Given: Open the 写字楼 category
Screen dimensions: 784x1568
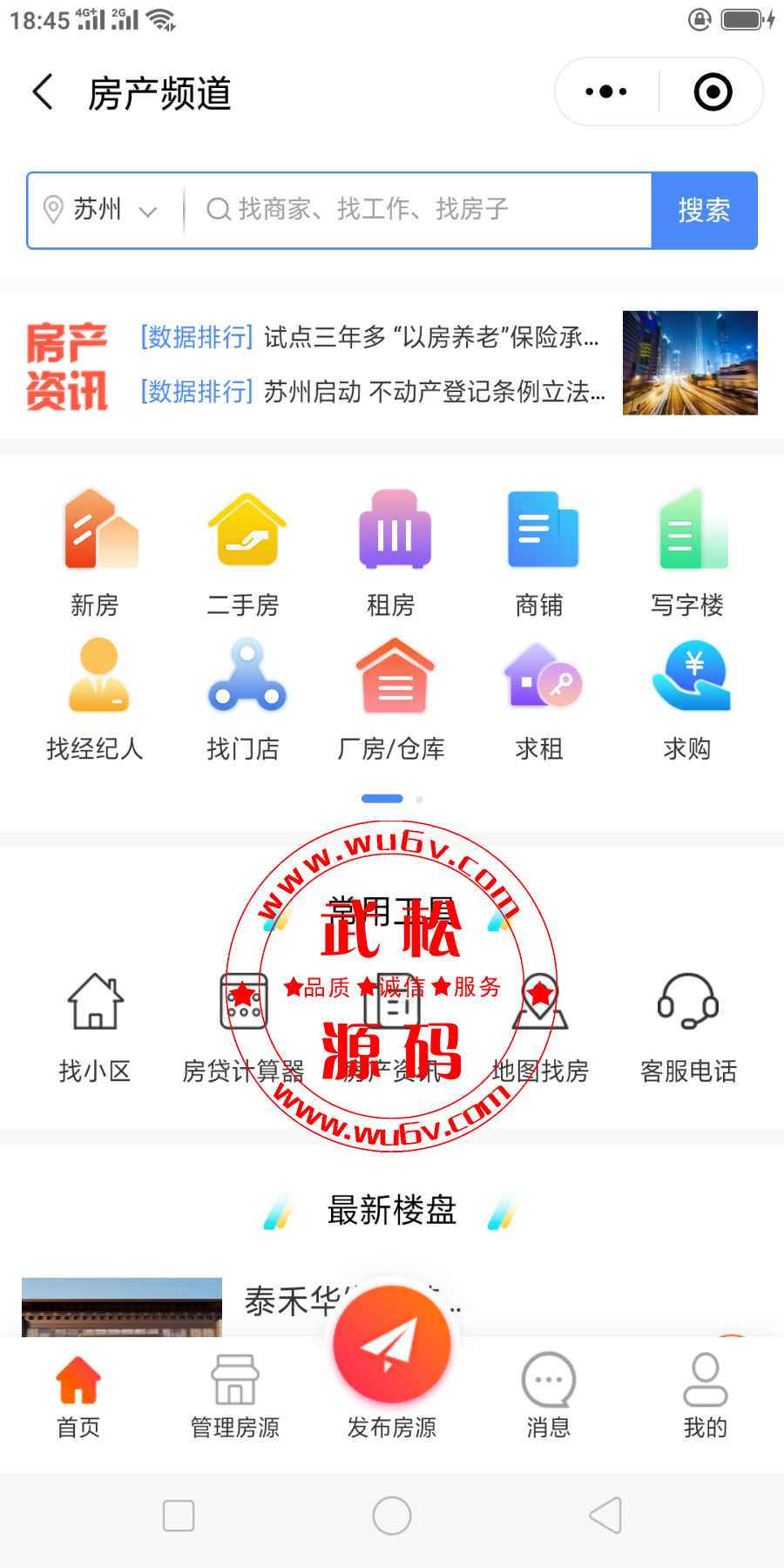Looking at the screenshot, I should 687,554.
